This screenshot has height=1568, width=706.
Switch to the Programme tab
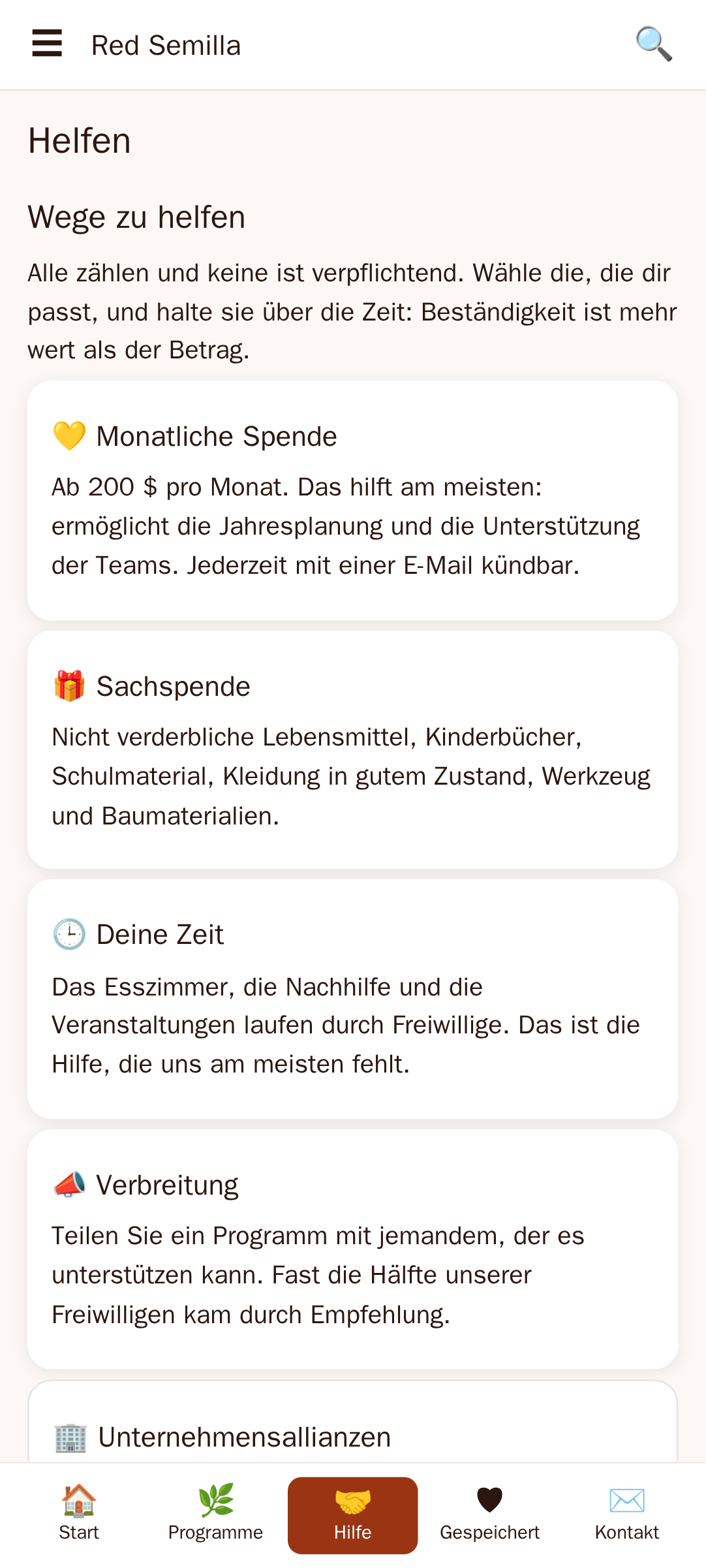click(216, 1515)
